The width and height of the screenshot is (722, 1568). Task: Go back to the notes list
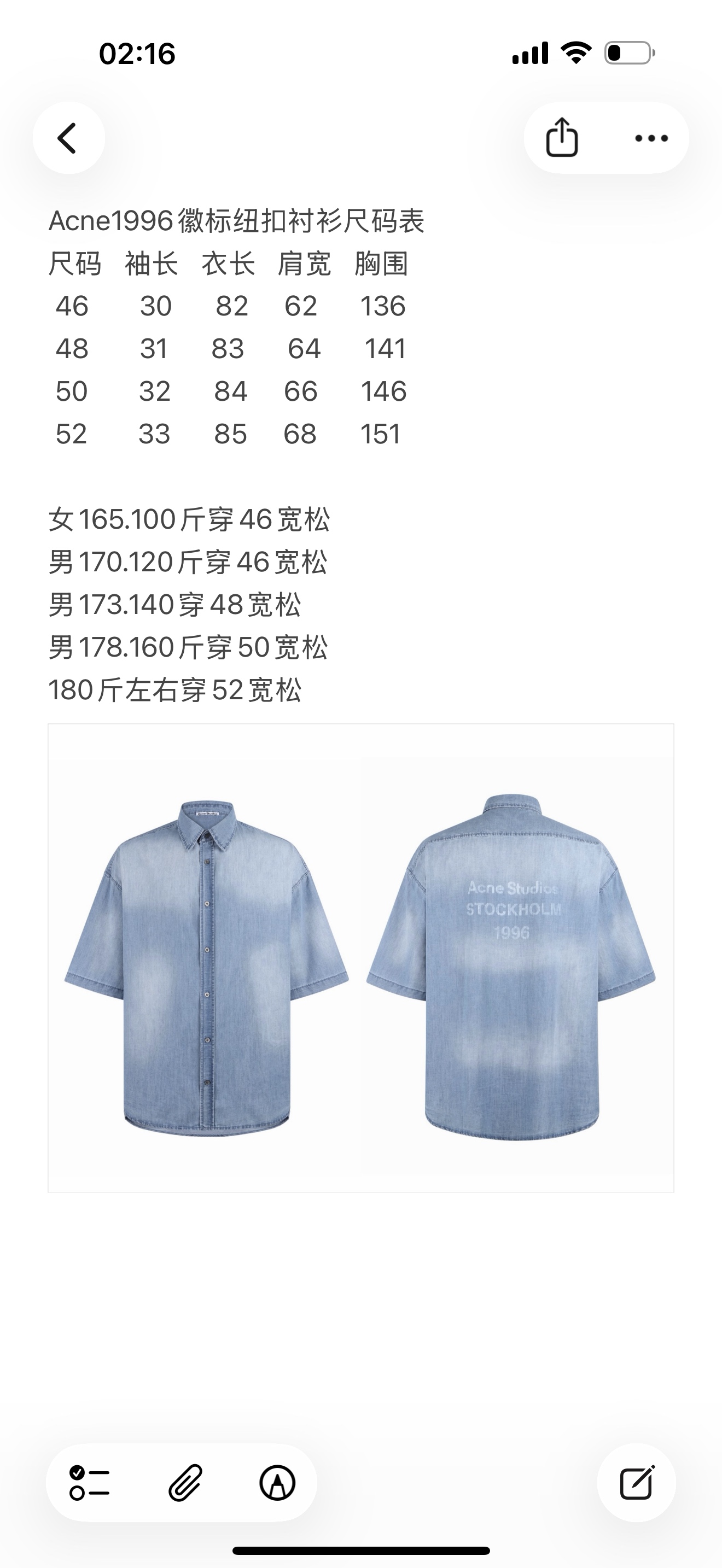pos(68,138)
